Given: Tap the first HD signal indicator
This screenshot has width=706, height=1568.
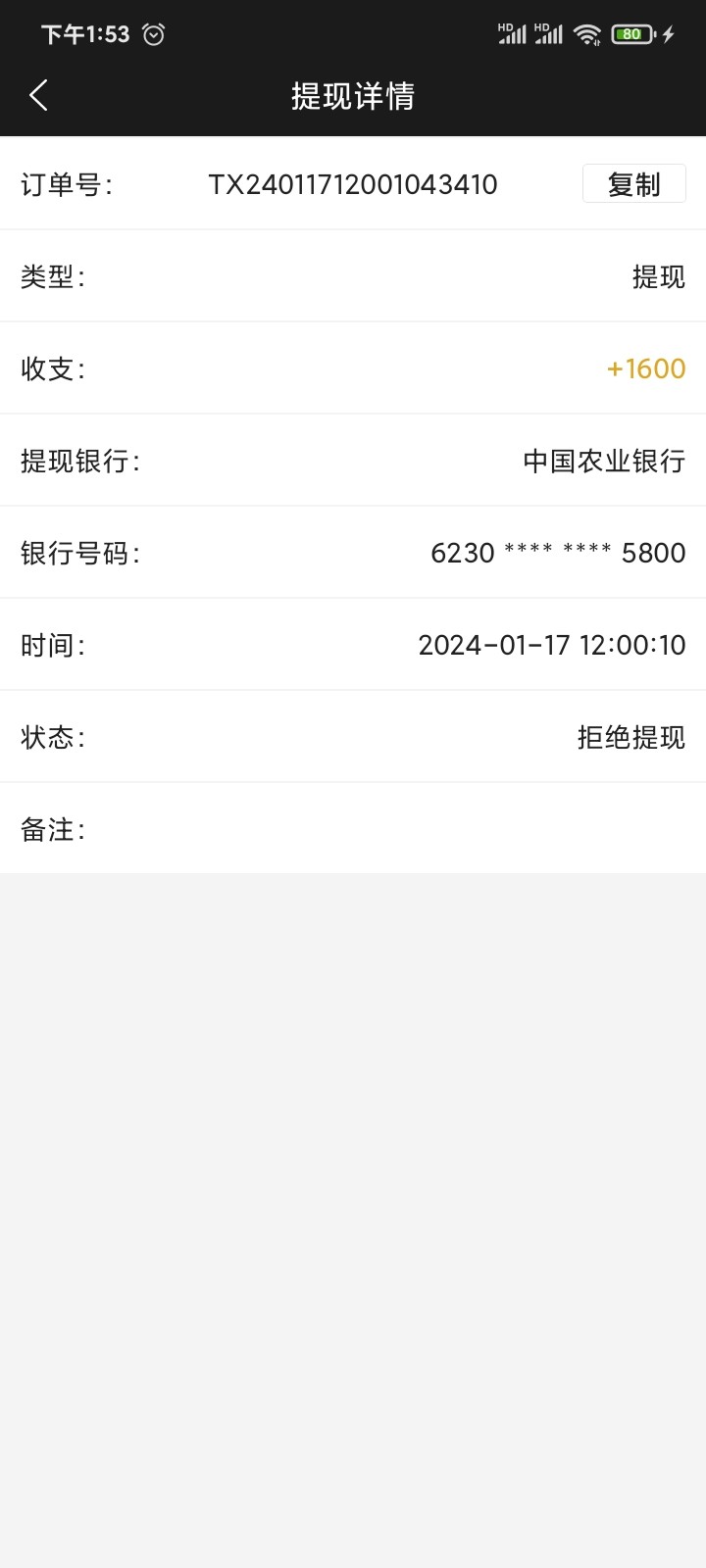Looking at the screenshot, I should pyautogui.click(x=511, y=33).
